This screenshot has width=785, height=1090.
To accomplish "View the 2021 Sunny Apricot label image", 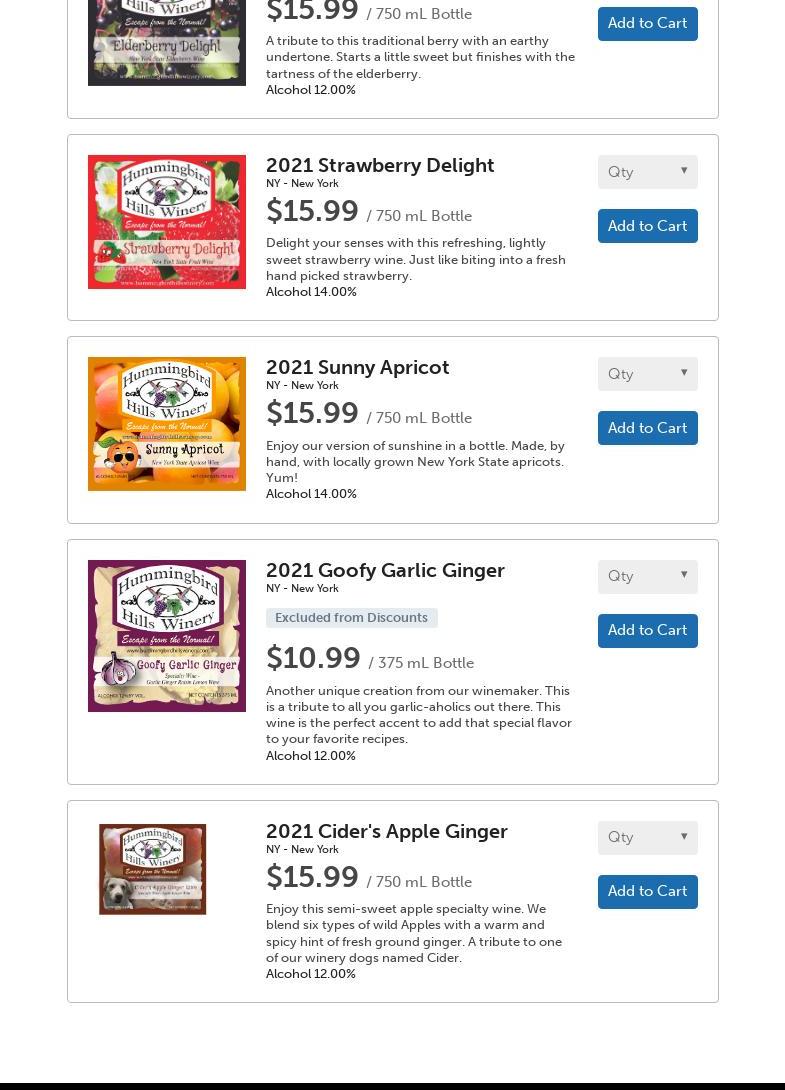I will (167, 424).
